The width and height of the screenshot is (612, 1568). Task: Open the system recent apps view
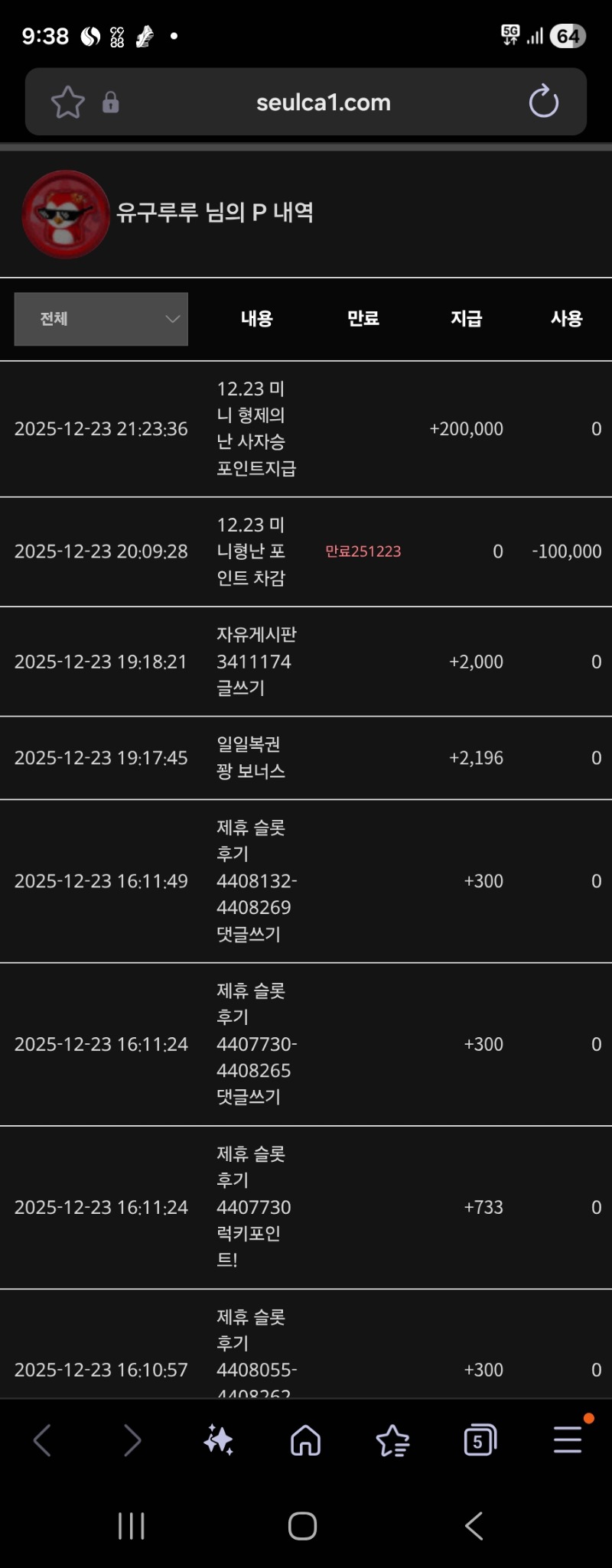point(132,1526)
